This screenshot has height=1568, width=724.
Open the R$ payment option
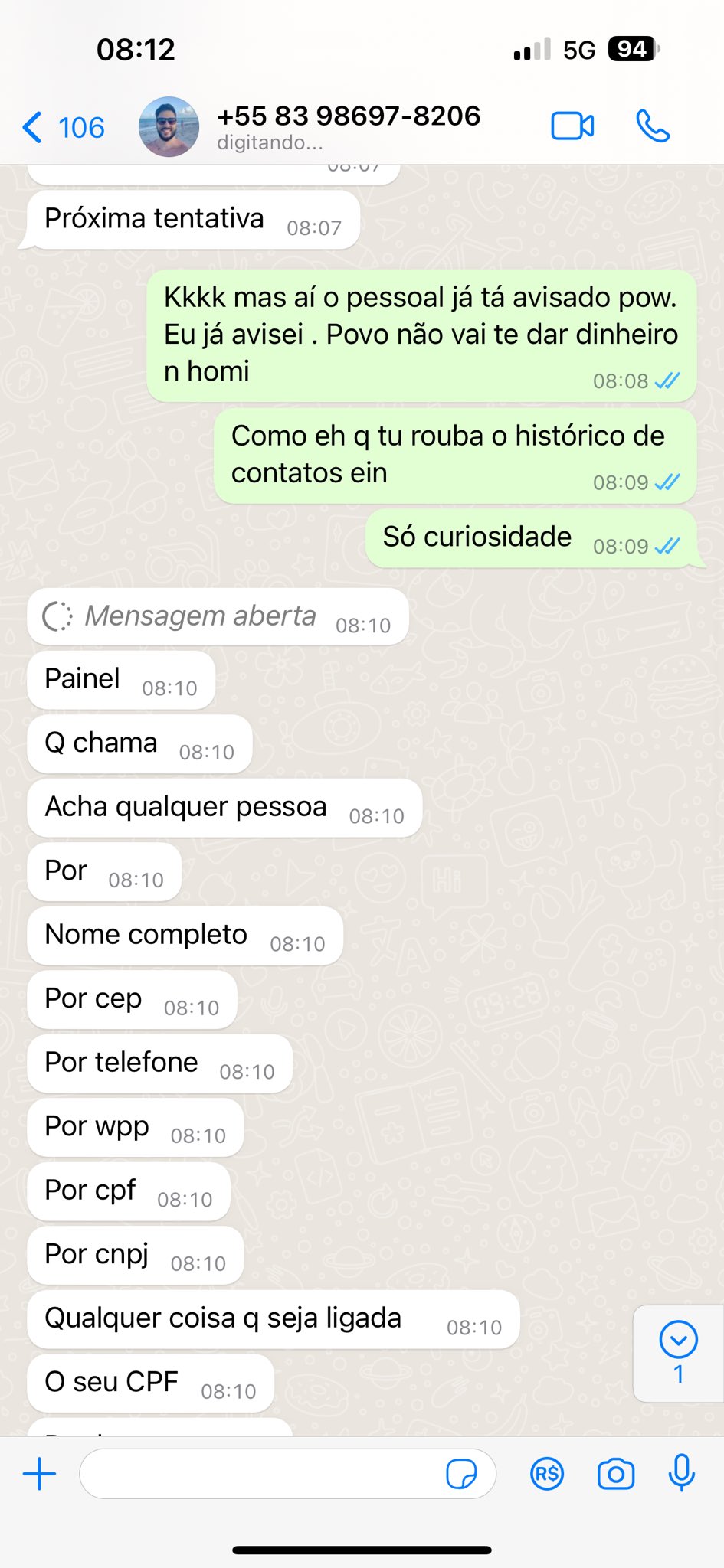547,1474
